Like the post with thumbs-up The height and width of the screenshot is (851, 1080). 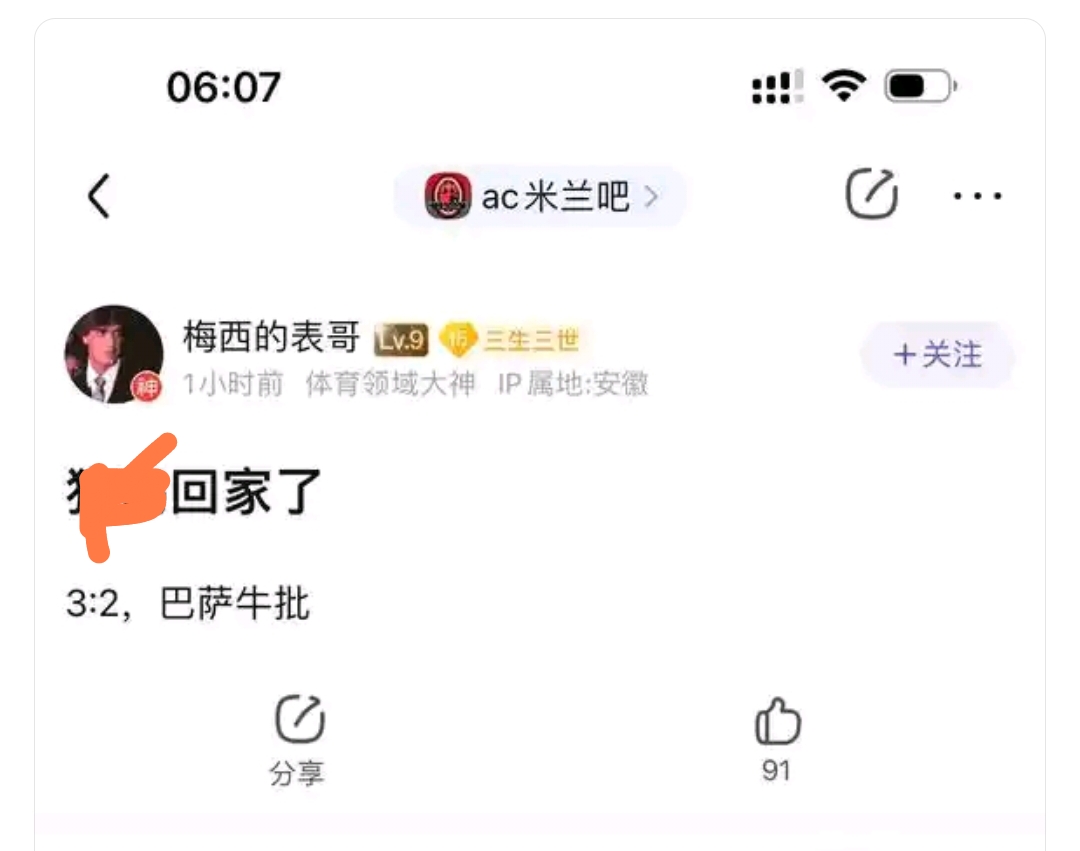pyautogui.click(x=777, y=737)
